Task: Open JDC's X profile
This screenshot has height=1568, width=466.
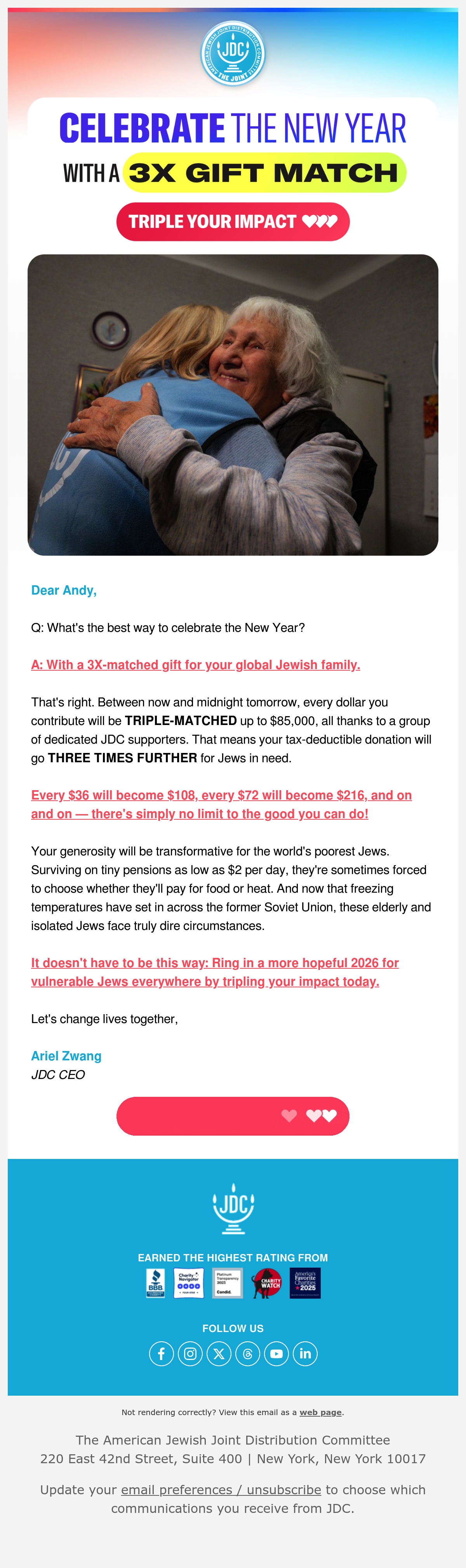Action: point(219,1353)
